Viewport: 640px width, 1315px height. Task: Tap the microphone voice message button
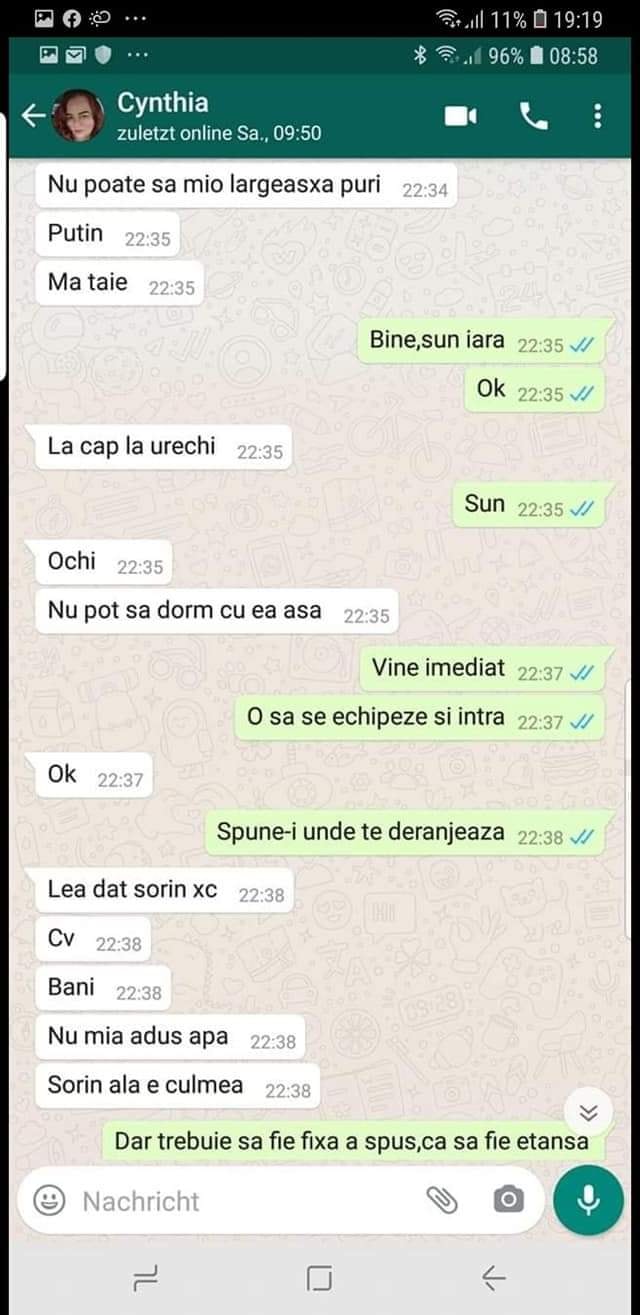(x=588, y=1200)
